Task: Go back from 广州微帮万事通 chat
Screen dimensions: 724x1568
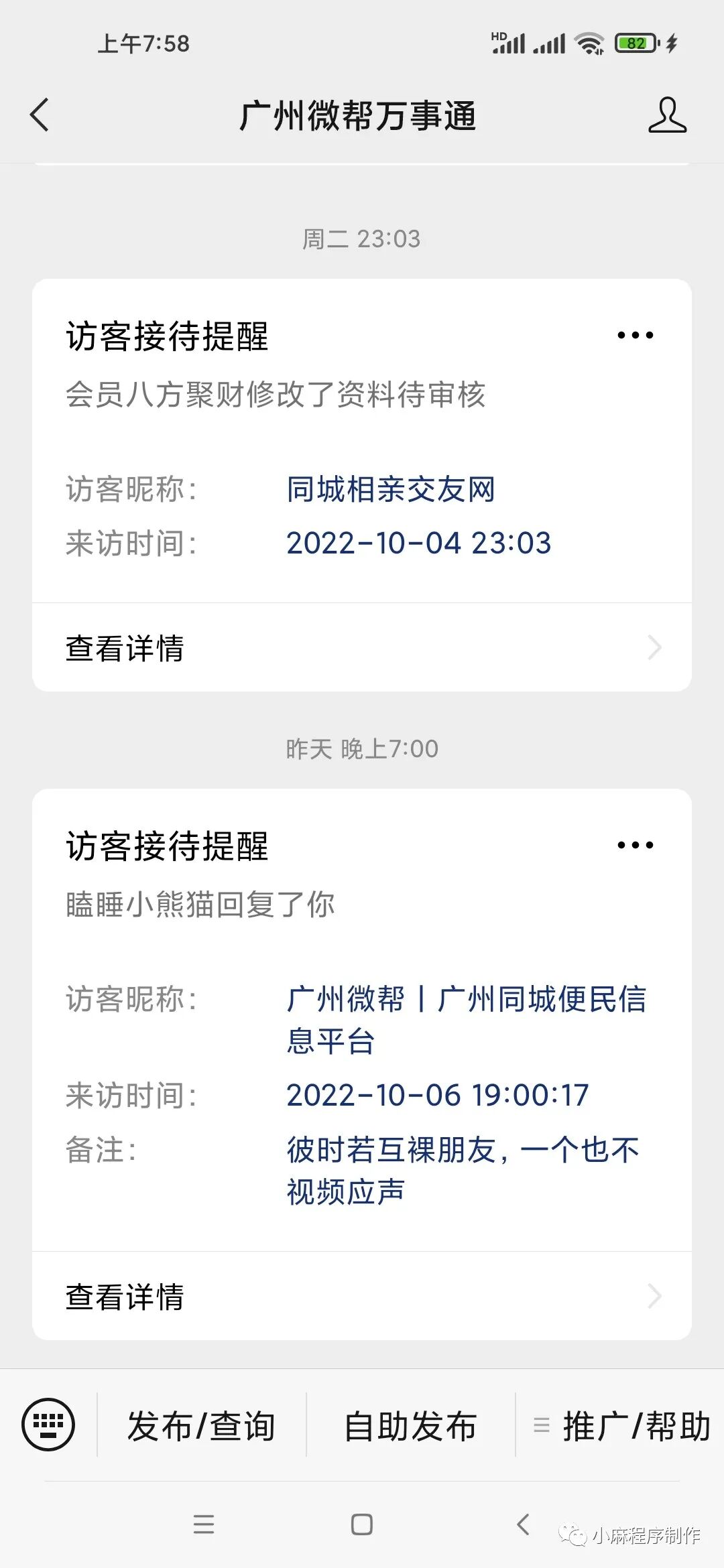Action: tap(40, 115)
